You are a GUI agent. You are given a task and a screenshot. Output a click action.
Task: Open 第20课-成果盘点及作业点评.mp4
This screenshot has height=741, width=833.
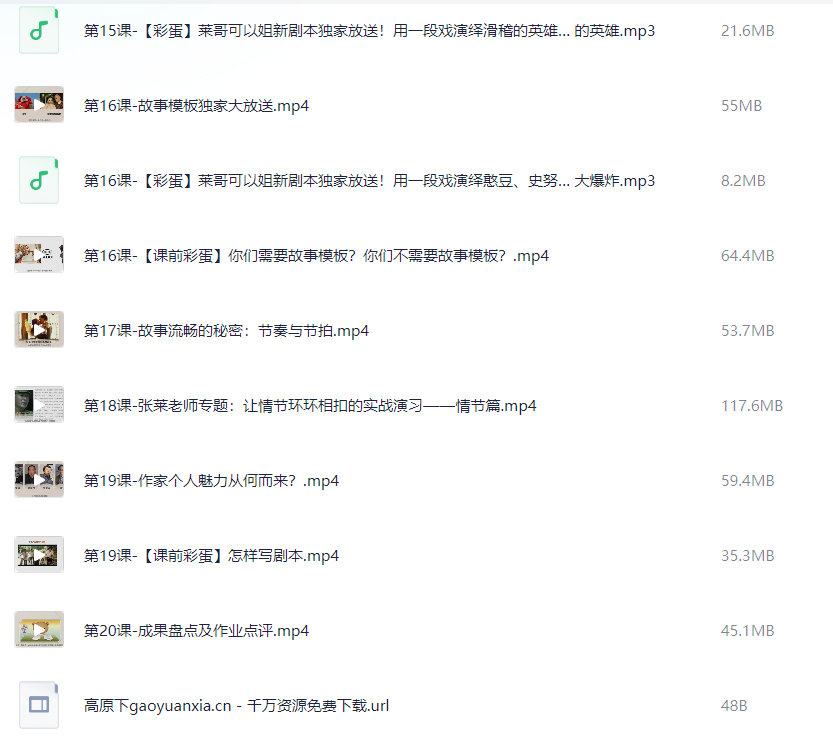click(196, 631)
